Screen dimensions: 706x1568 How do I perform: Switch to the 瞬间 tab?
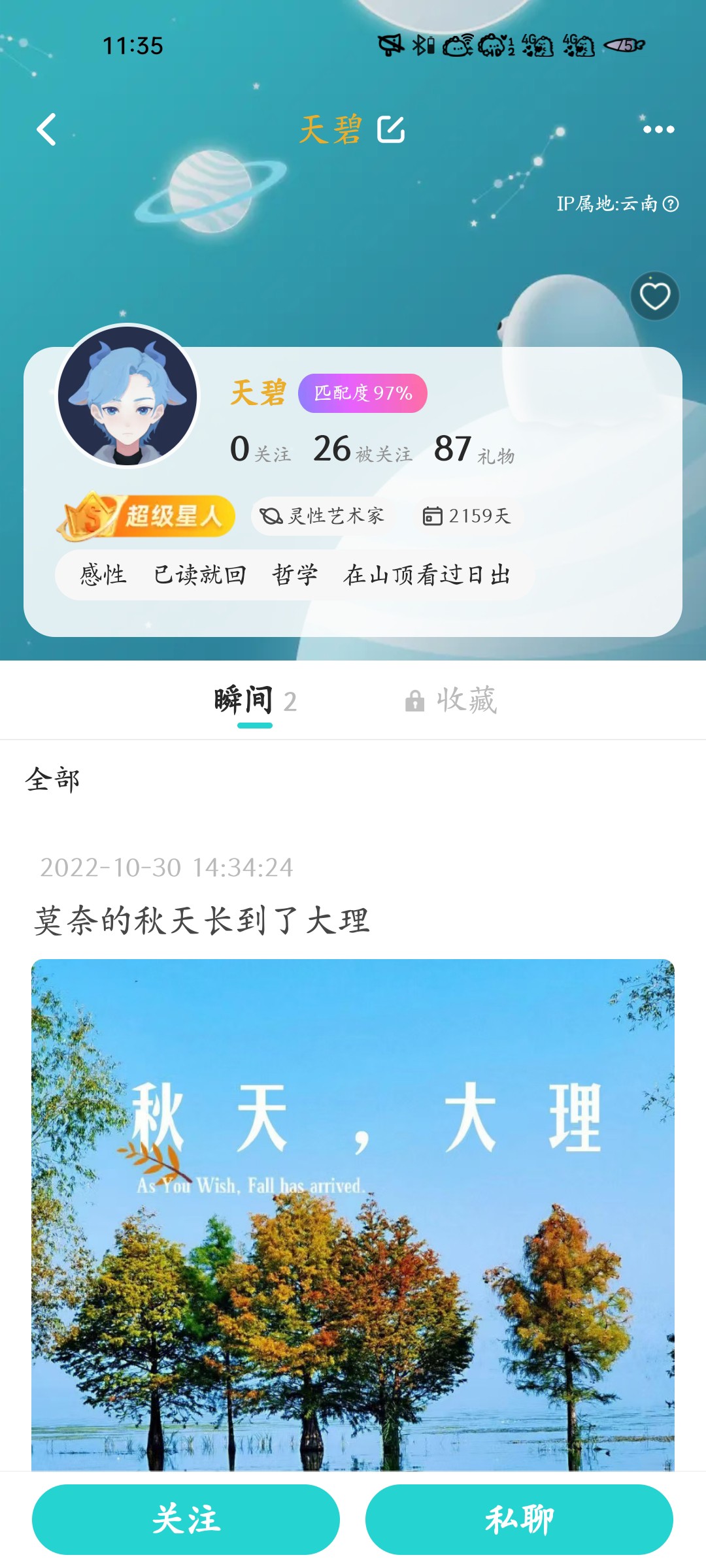[256, 701]
